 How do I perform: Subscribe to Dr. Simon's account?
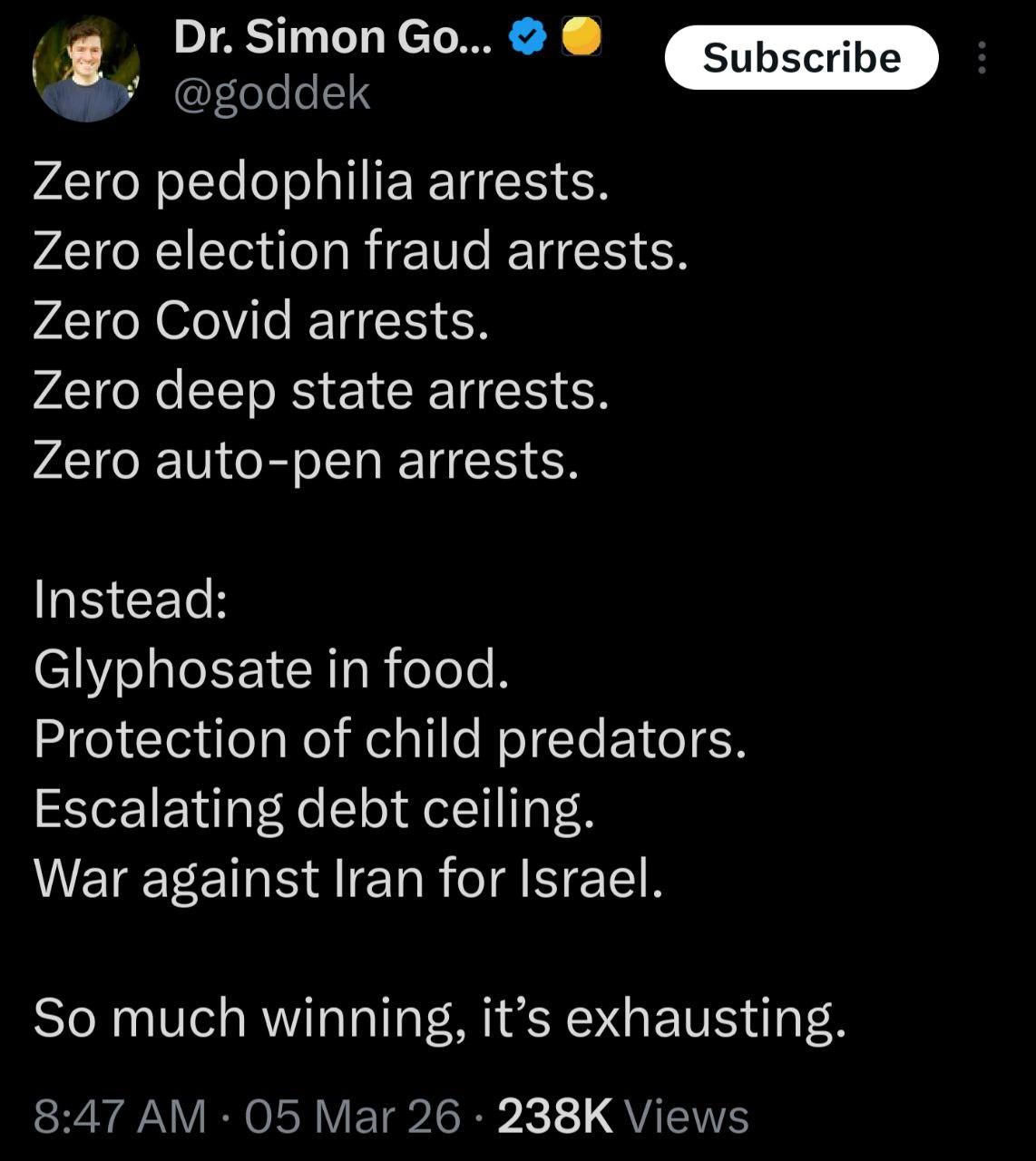tap(801, 58)
